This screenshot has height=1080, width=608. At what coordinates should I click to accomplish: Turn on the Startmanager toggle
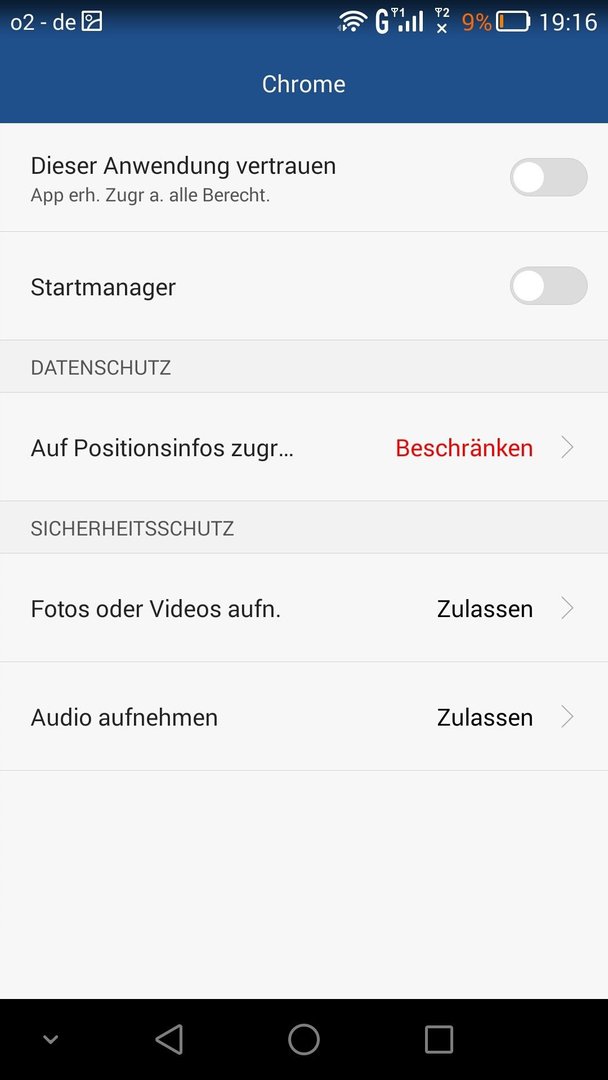point(548,286)
